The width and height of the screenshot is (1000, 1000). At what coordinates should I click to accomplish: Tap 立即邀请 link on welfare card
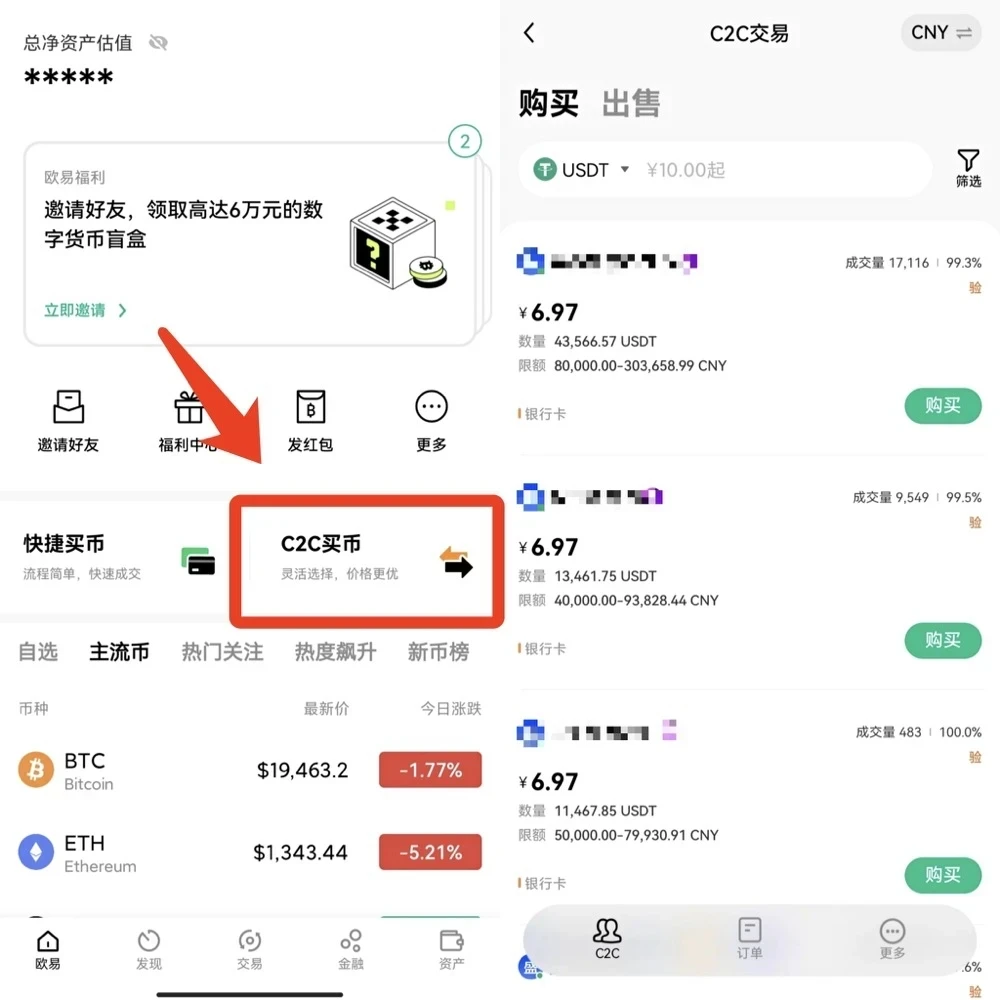coord(85,310)
